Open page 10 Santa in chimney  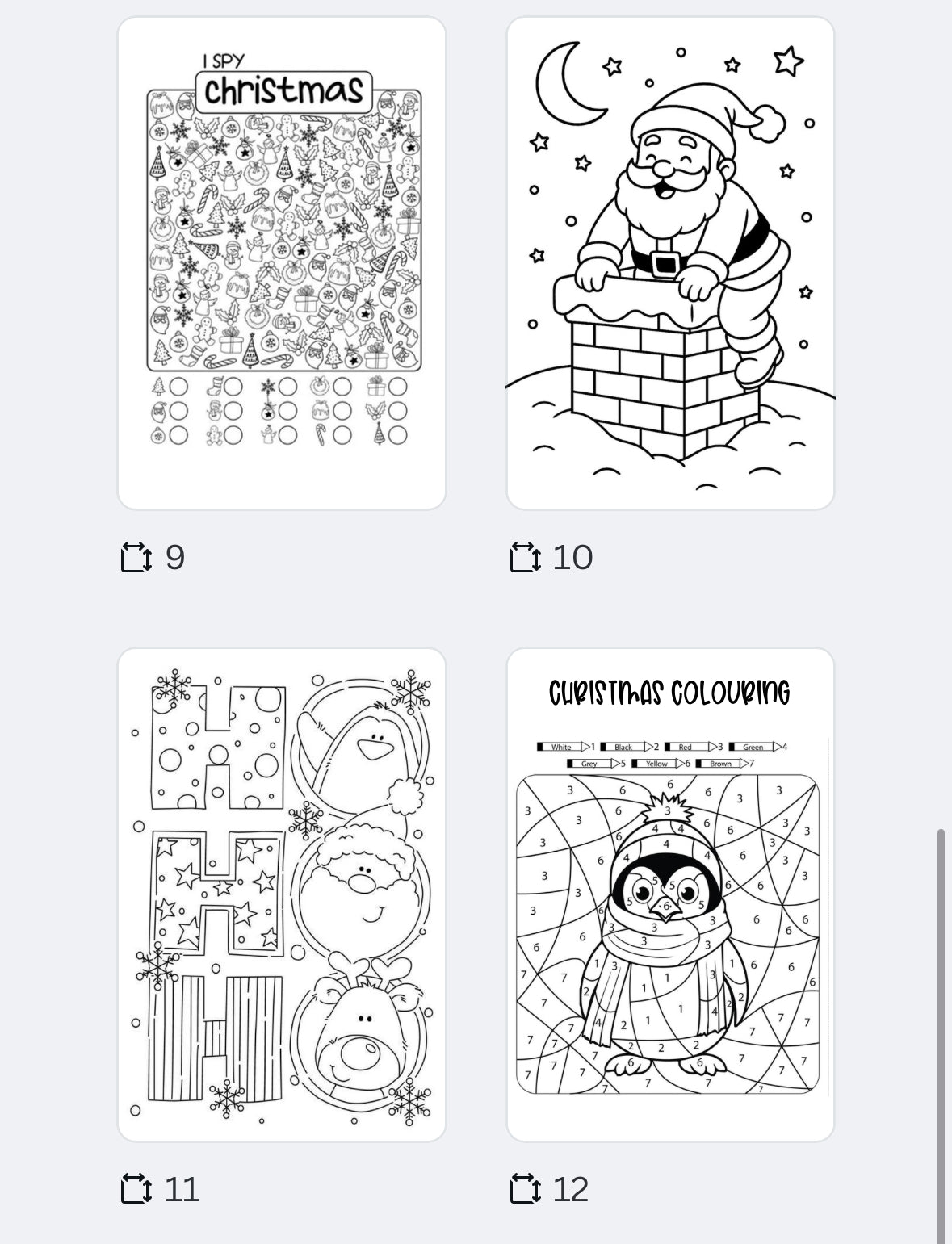click(x=670, y=263)
